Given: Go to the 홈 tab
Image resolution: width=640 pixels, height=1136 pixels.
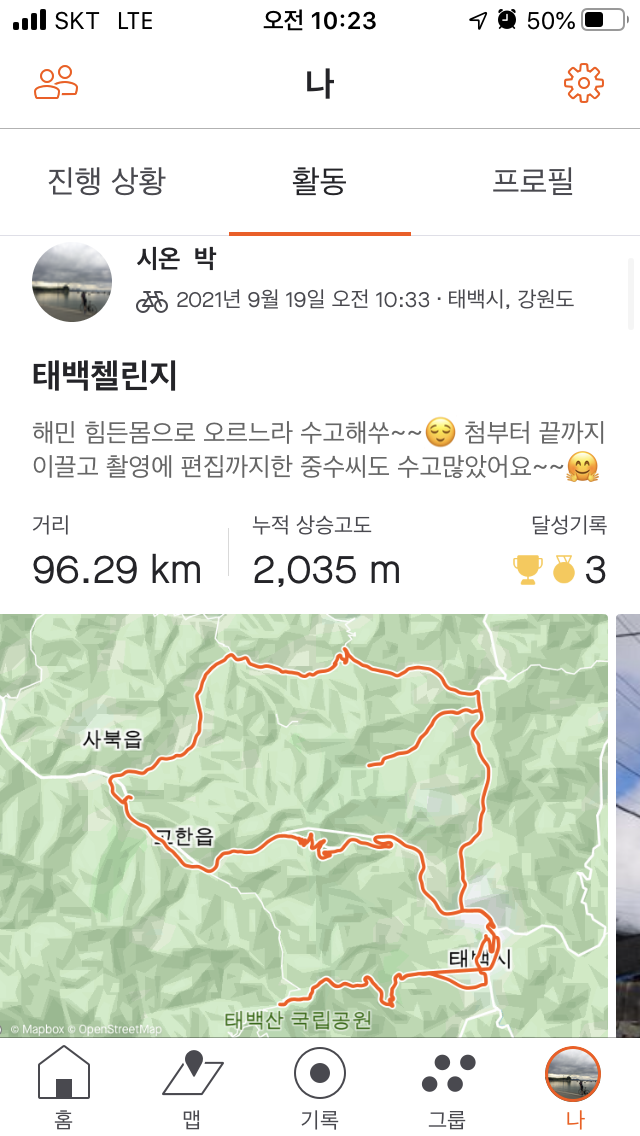Looking at the screenshot, I should coord(64,1088).
